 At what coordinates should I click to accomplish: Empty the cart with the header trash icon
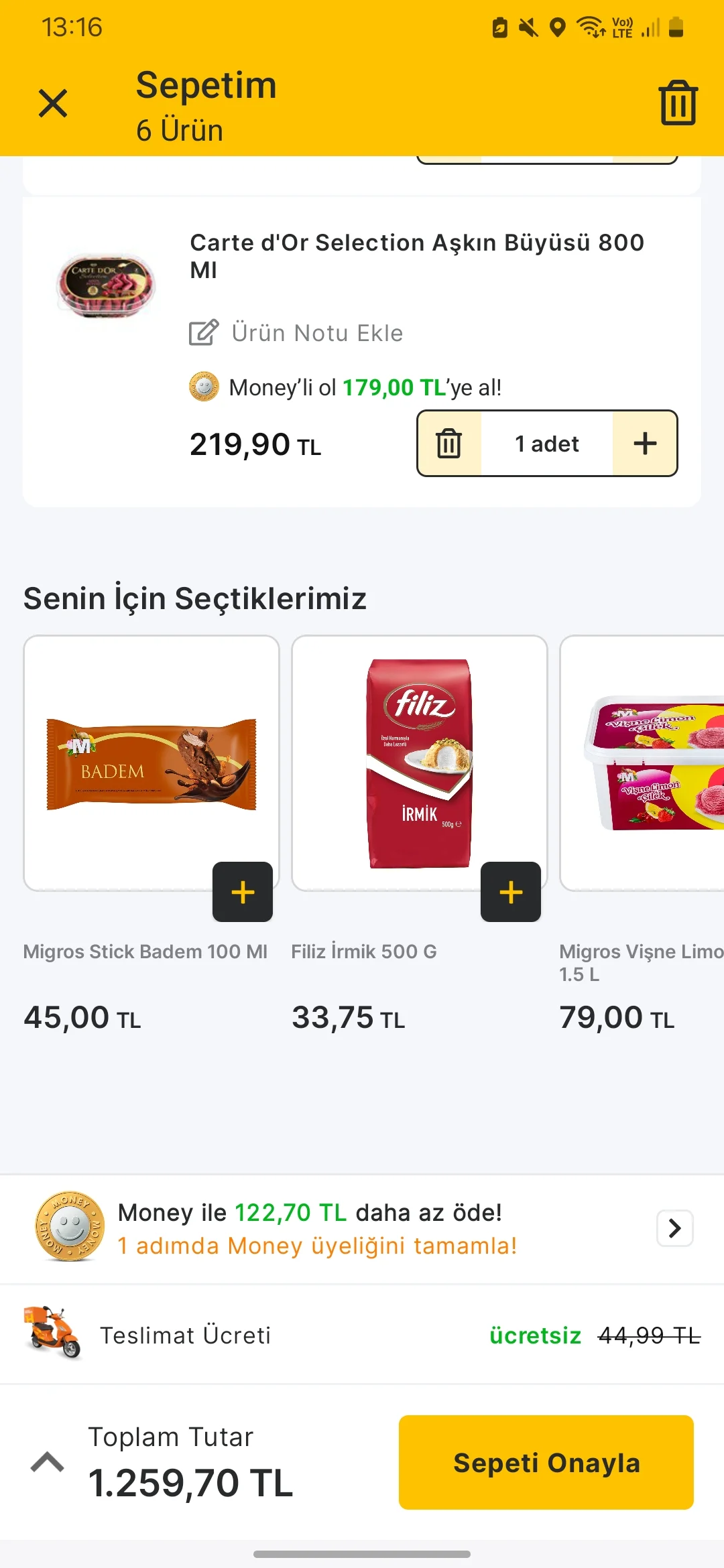click(x=678, y=103)
